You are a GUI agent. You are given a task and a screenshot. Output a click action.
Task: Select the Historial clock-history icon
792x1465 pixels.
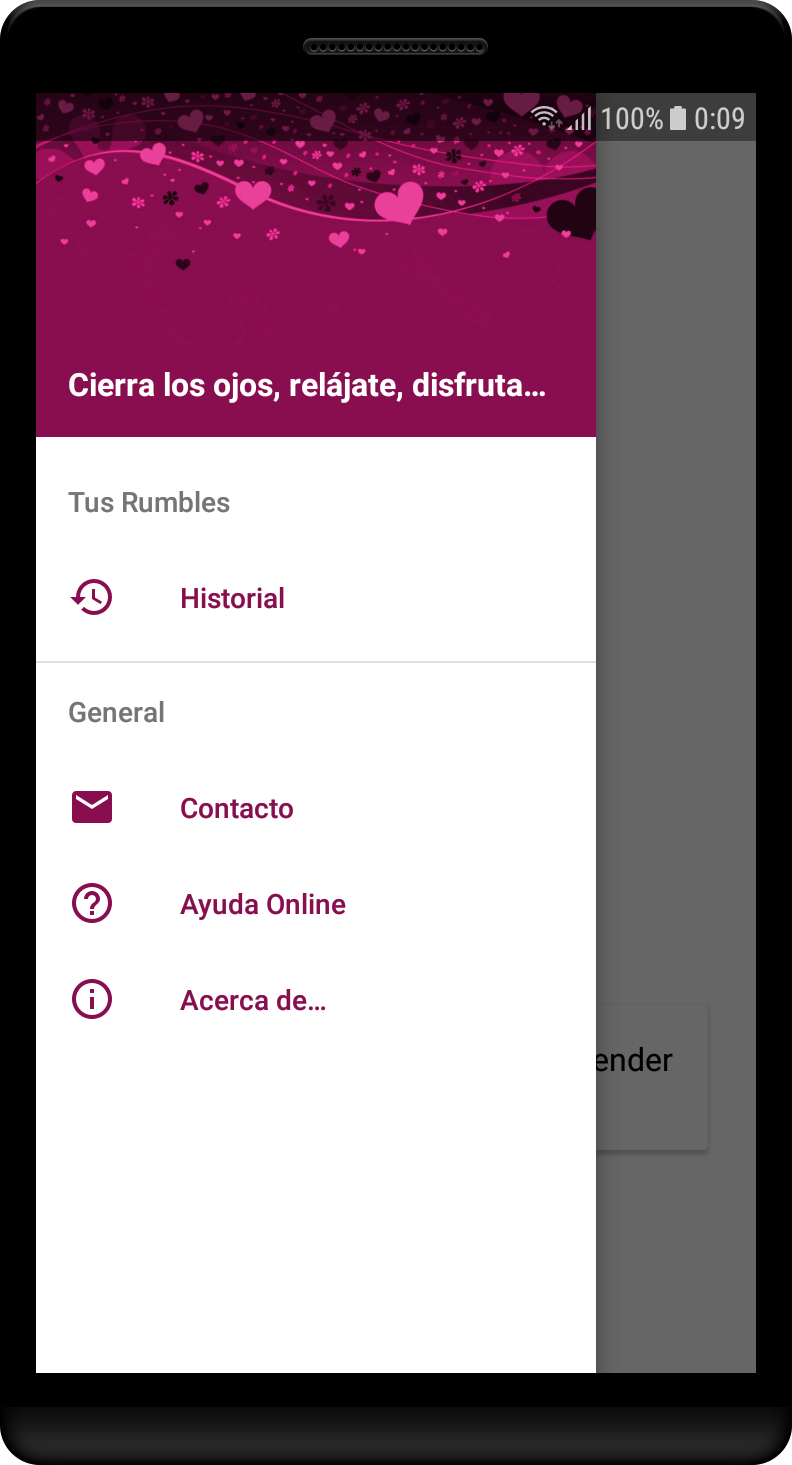[91, 597]
